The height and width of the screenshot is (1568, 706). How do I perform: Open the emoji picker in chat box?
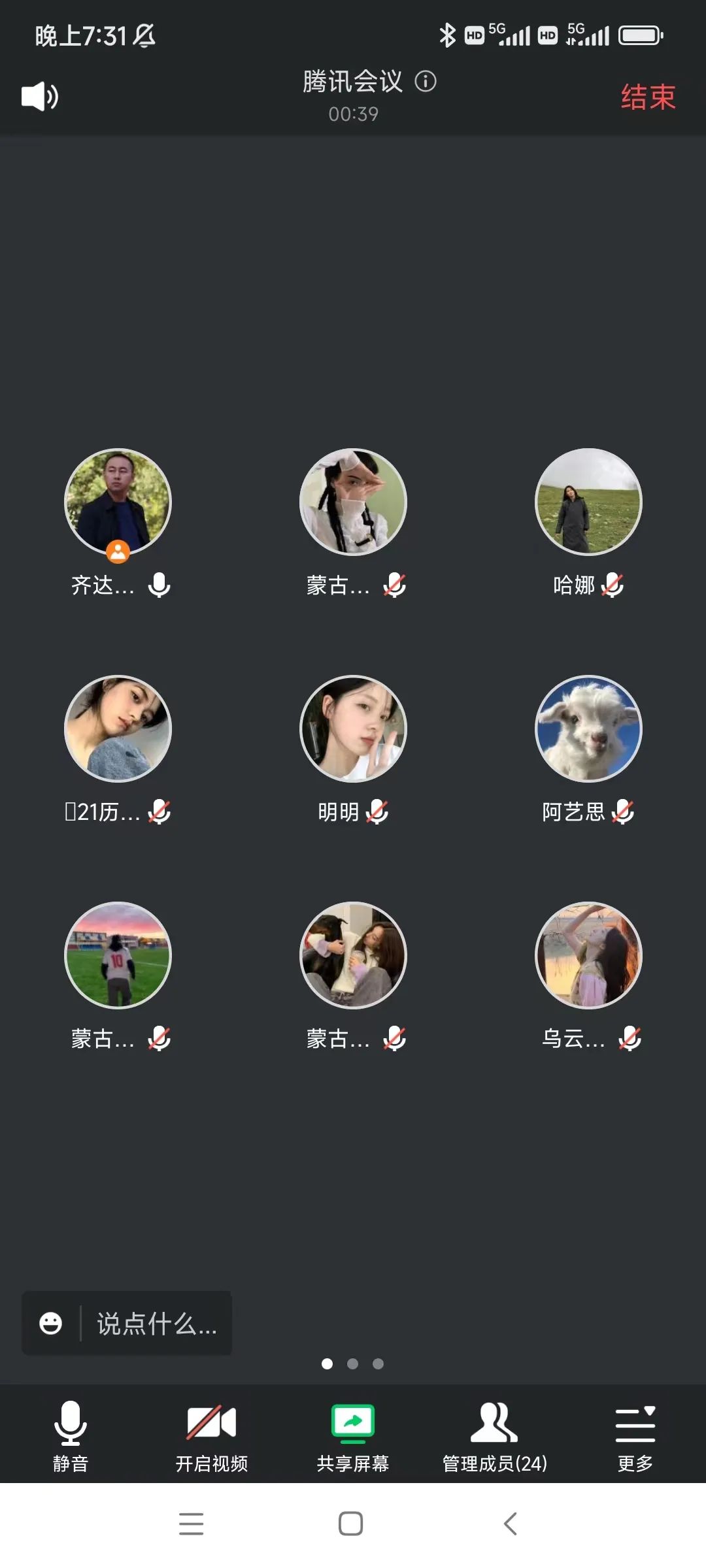(50, 1324)
